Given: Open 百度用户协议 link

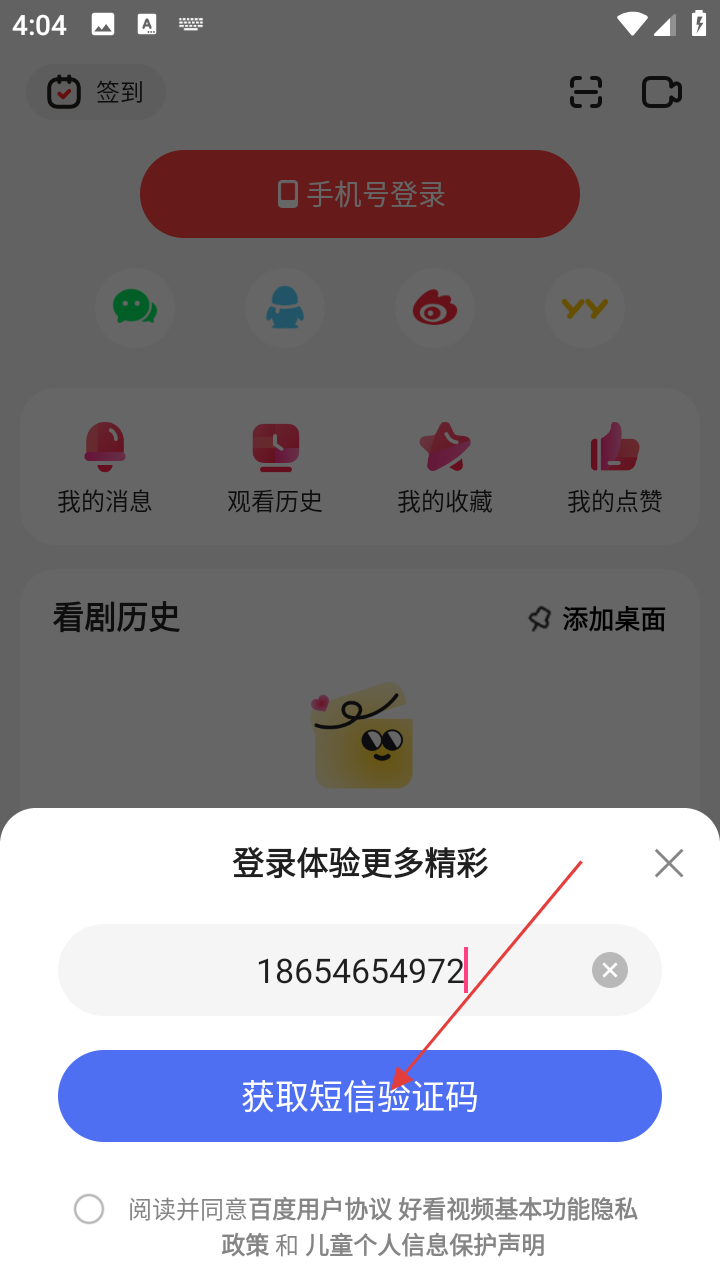Looking at the screenshot, I should (x=320, y=1210).
